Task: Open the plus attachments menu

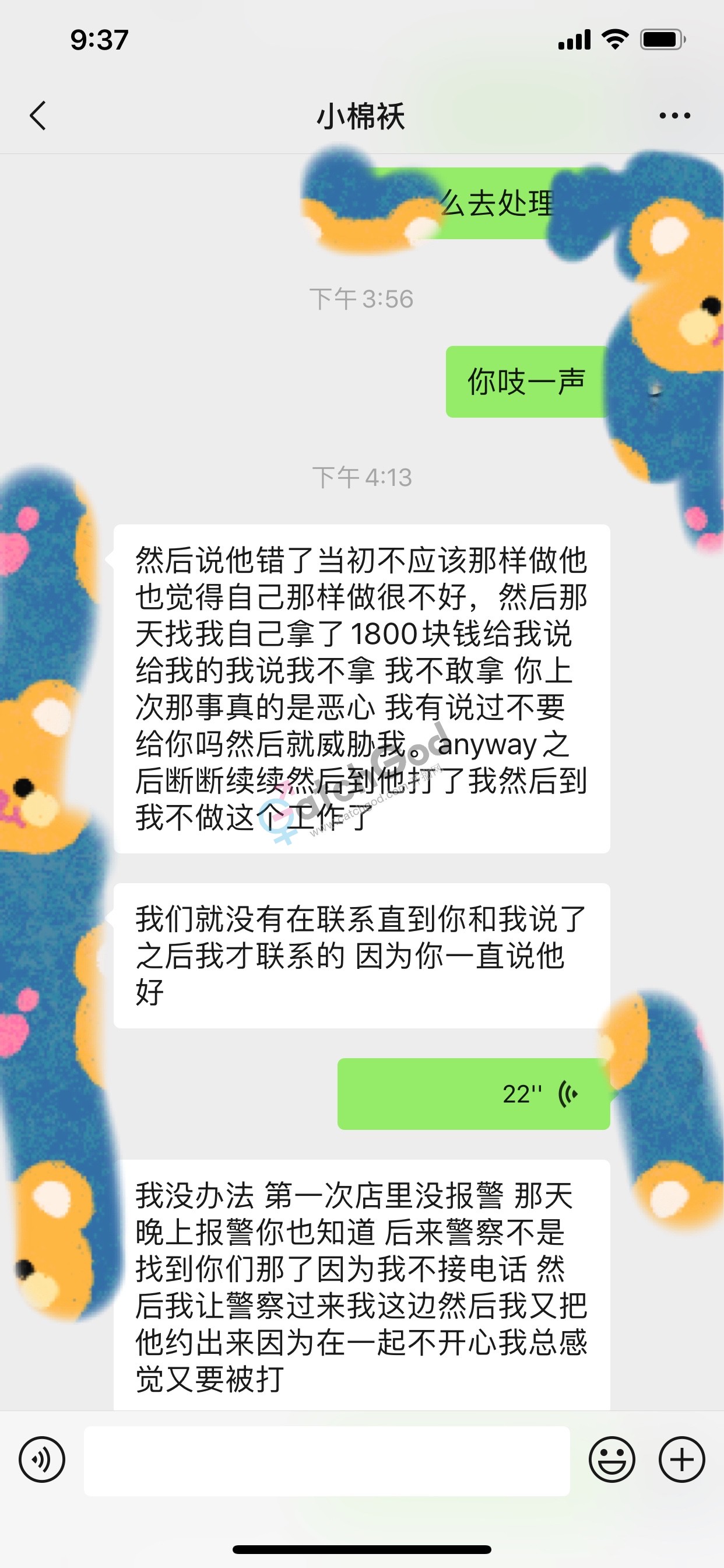Action: [x=681, y=1459]
